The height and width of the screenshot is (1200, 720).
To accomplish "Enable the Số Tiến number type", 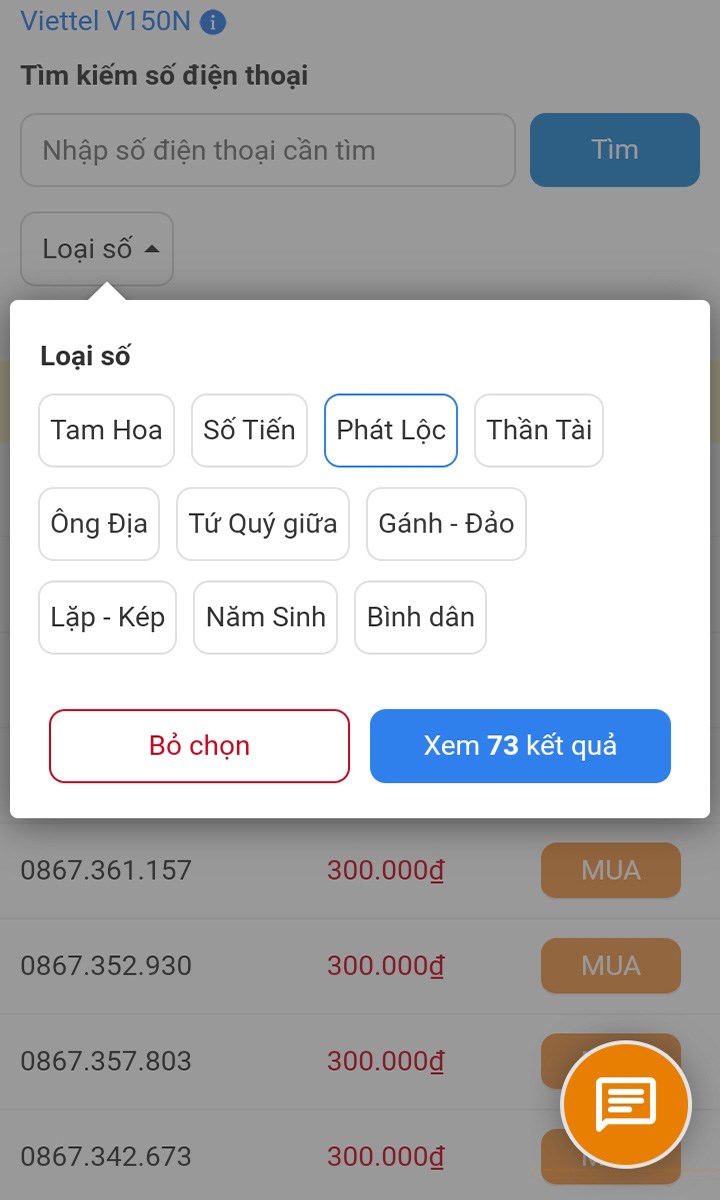I will pos(249,430).
